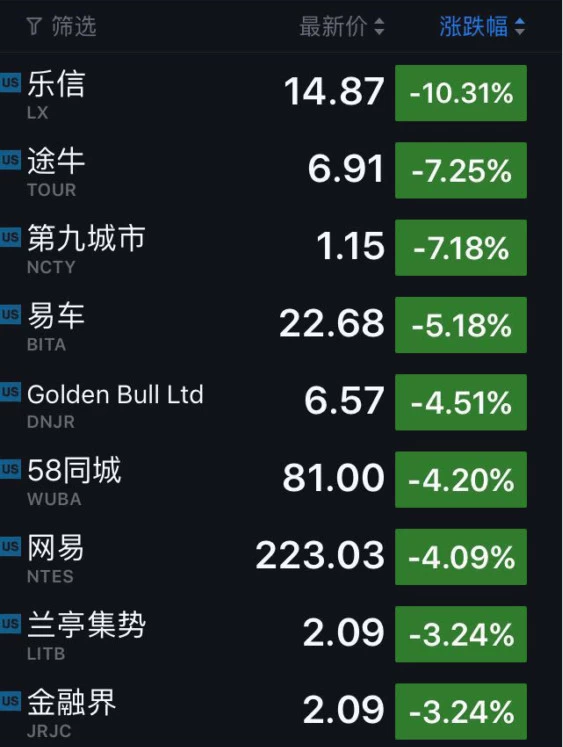Select the 易车 BITA stock row
Screen dimensions: 563x747
(282, 325)
